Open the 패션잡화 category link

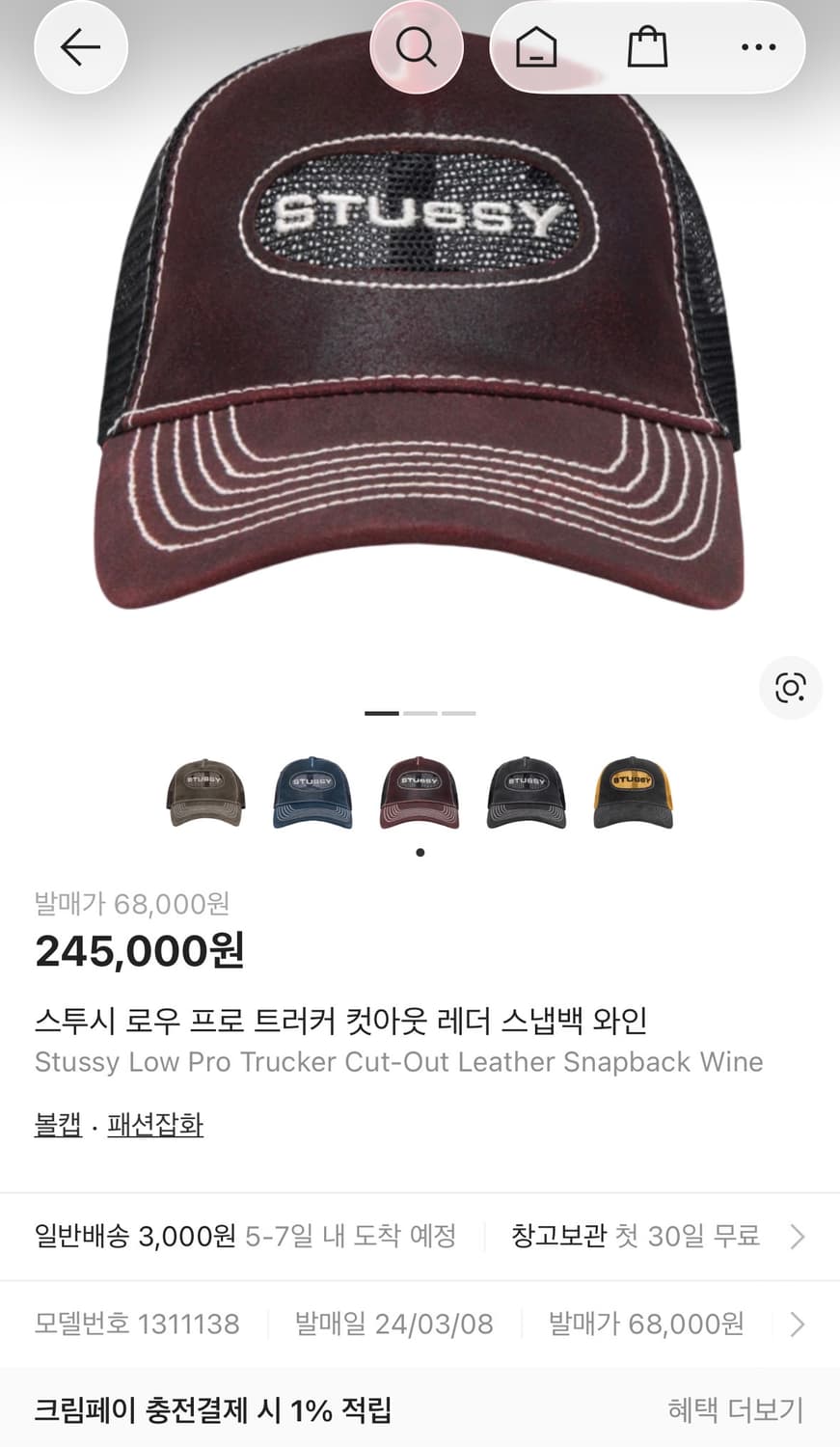point(157,1124)
